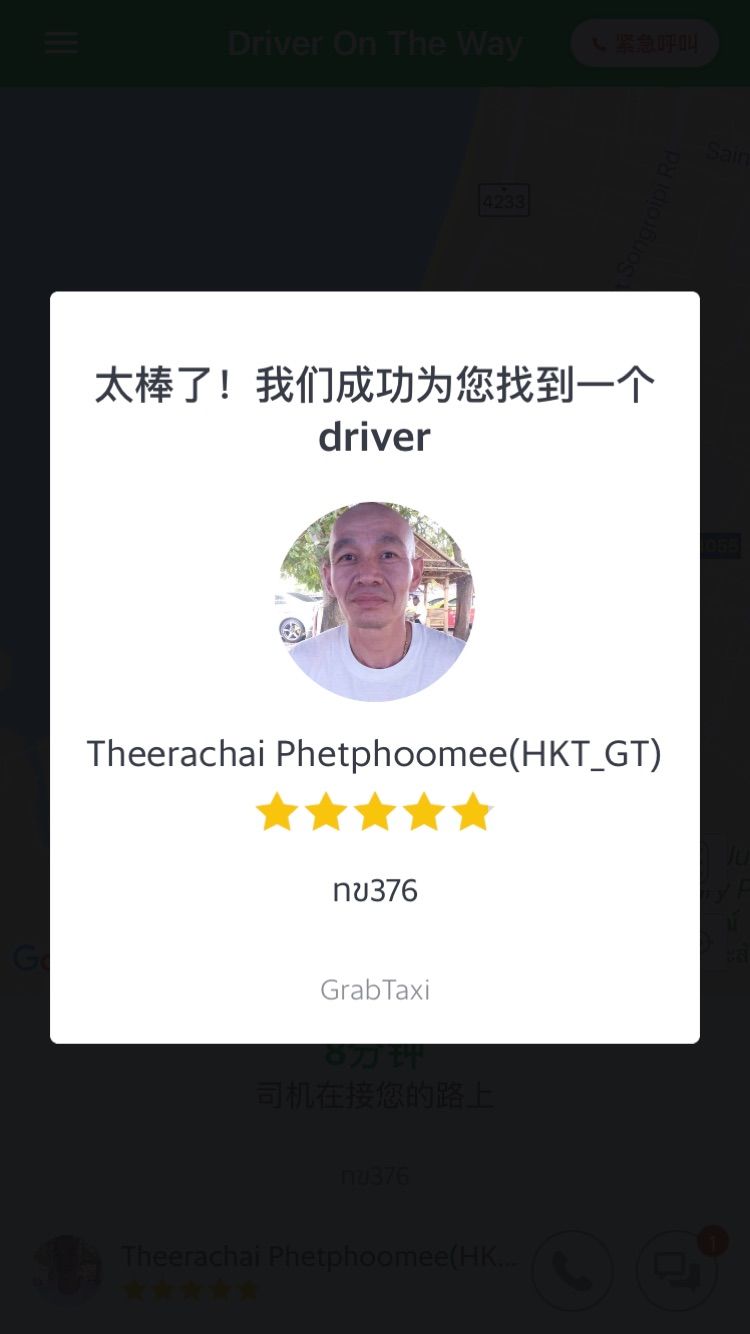Tap the 紧急呼叫 emergency call button
The image size is (750, 1334).
[645, 43]
